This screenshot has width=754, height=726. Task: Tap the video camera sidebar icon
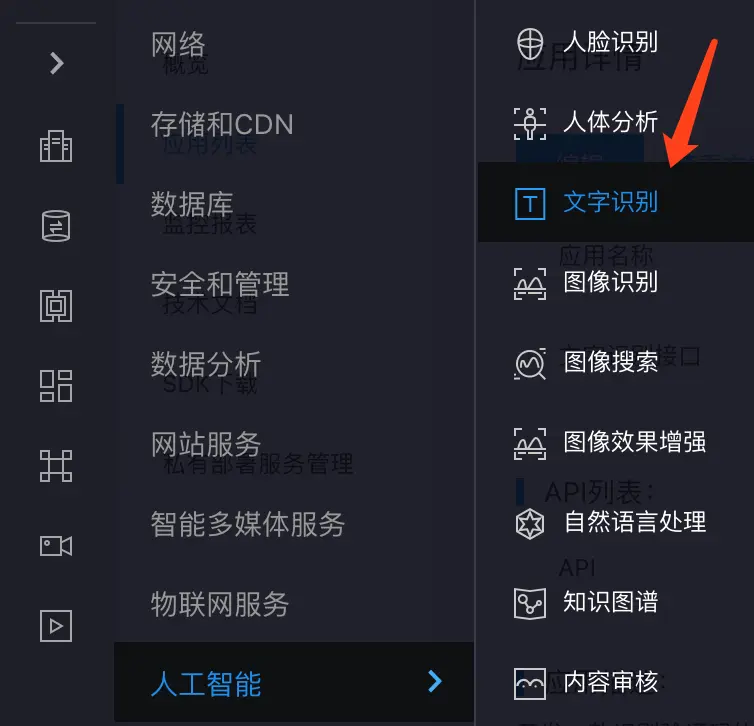click(x=56, y=545)
